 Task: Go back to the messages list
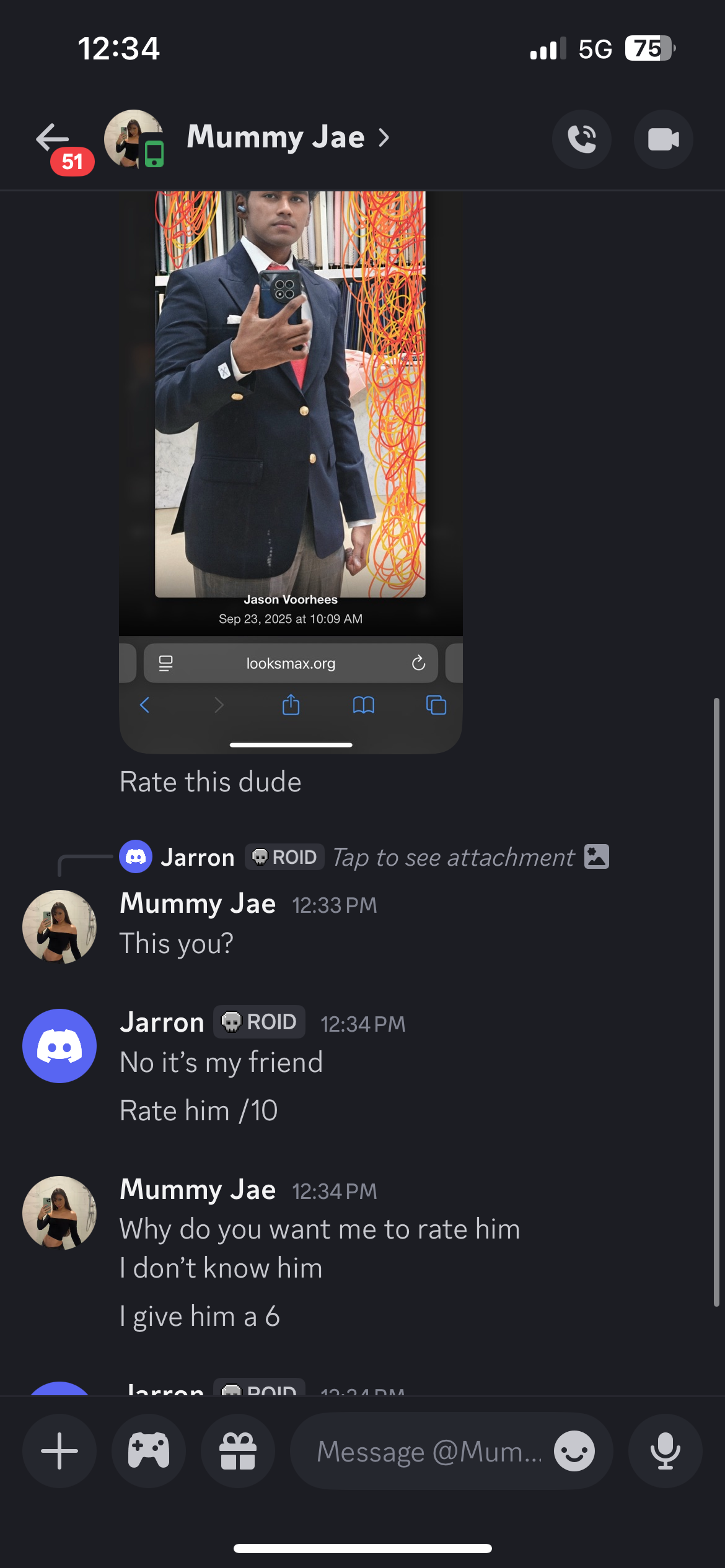53,137
